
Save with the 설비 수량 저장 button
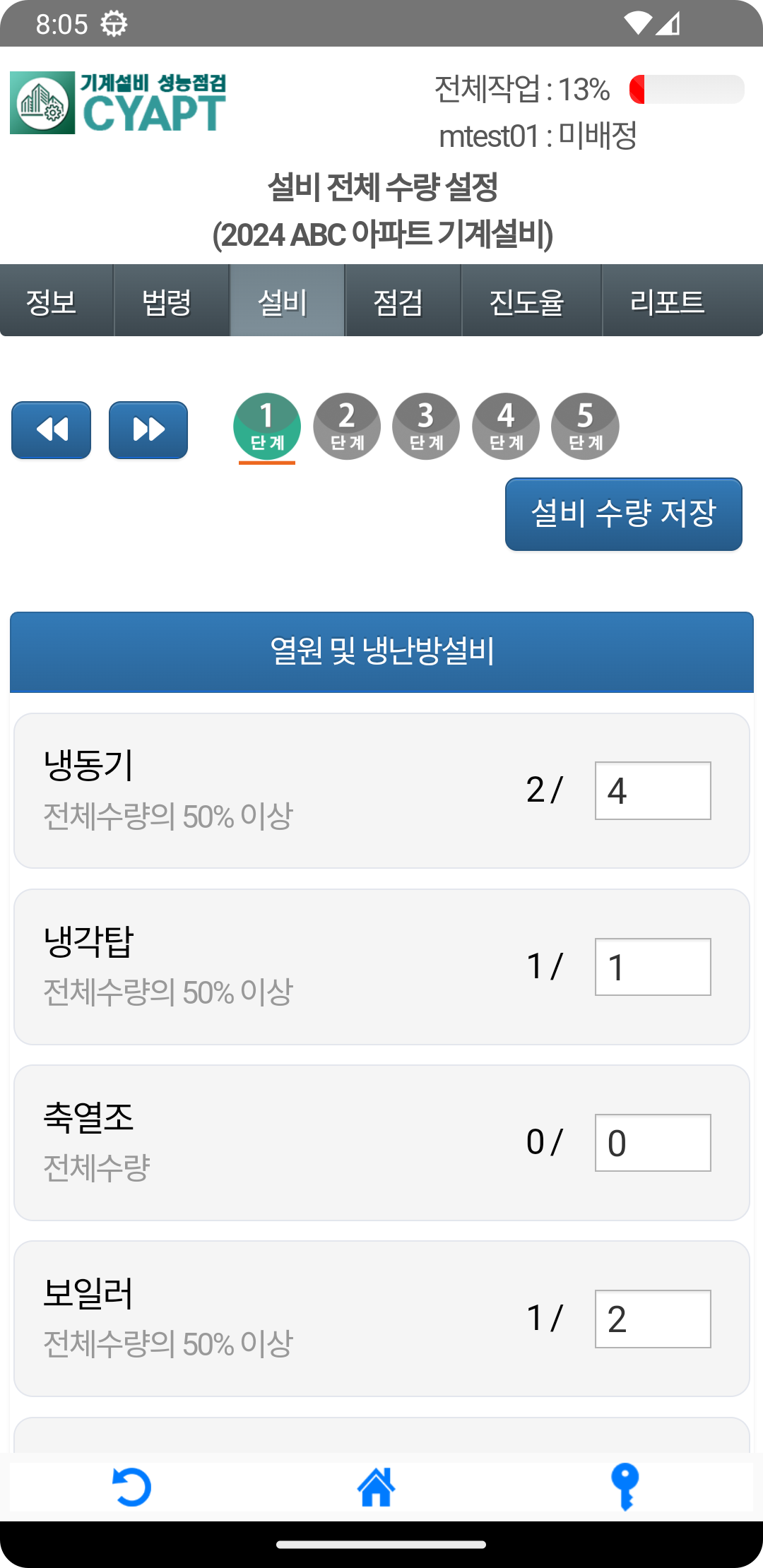tap(623, 513)
